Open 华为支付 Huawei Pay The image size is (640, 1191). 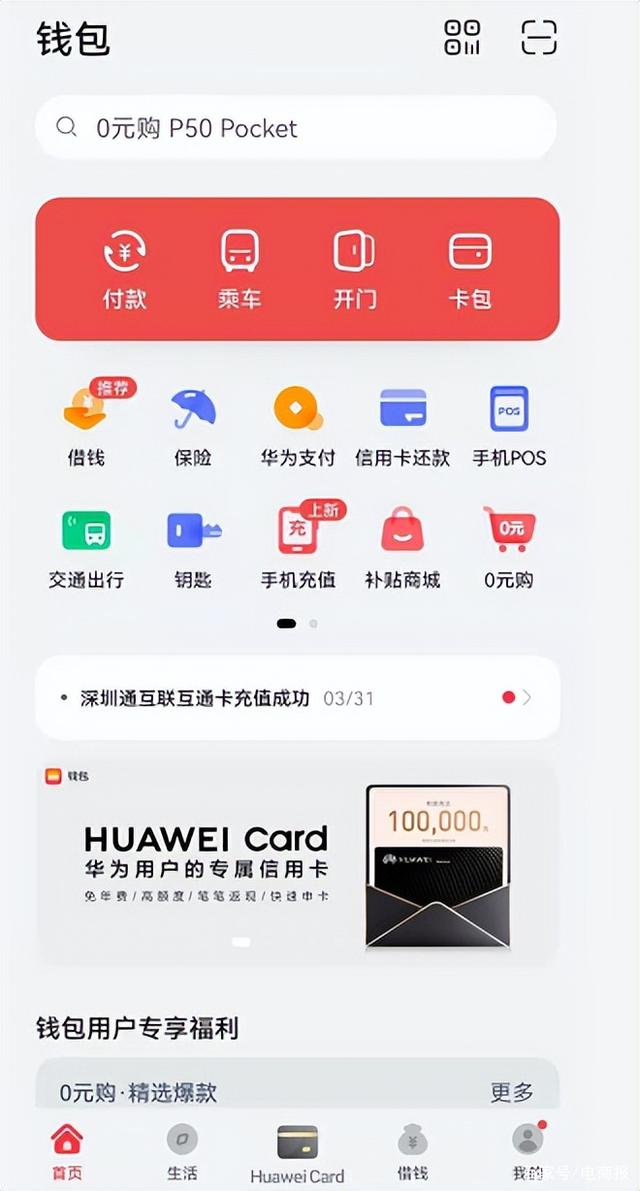click(298, 425)
